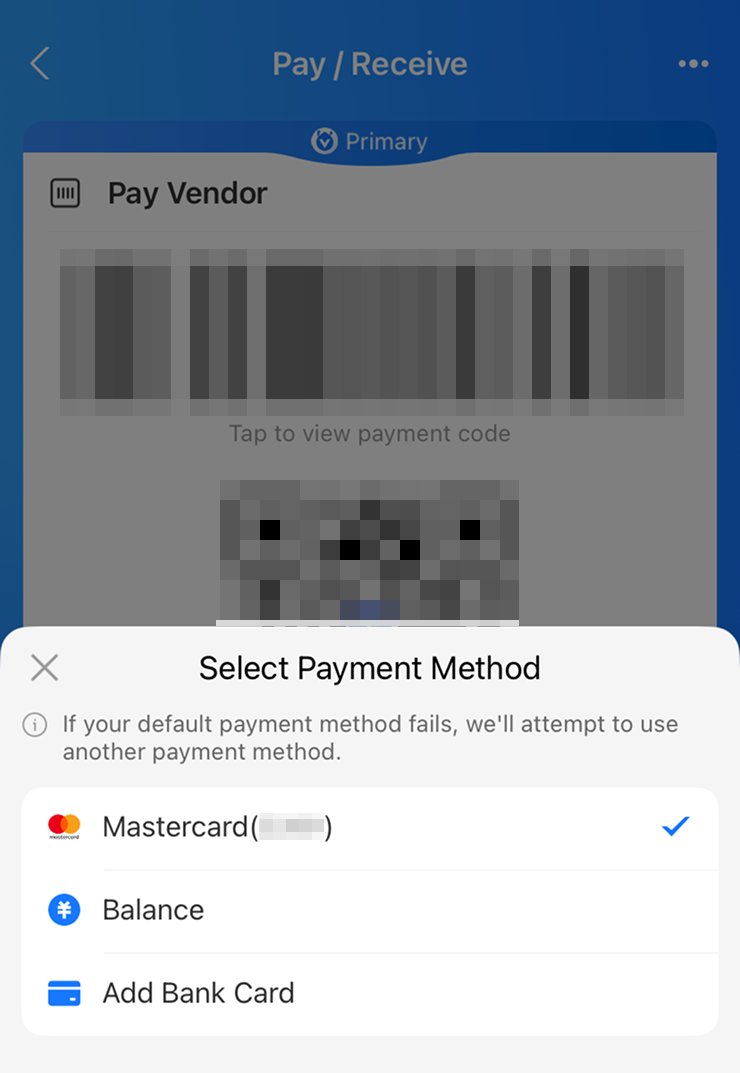This screenshot has height=1073, width=740.
Task: Select Mastercard as payment method
Action: [369, 827]
